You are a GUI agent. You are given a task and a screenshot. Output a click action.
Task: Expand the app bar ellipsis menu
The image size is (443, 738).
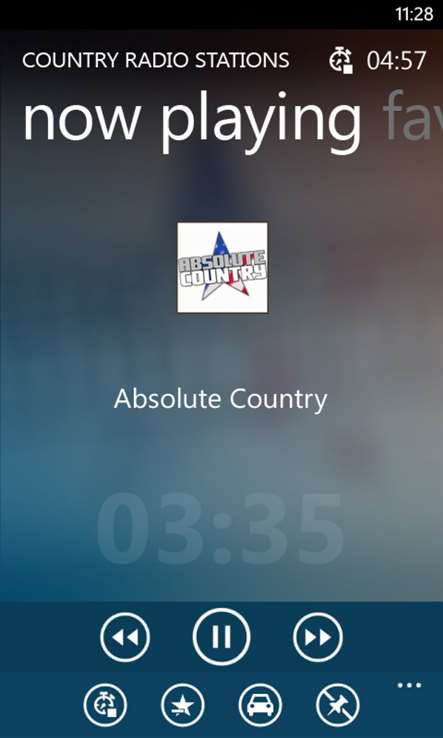click(409, 685)
